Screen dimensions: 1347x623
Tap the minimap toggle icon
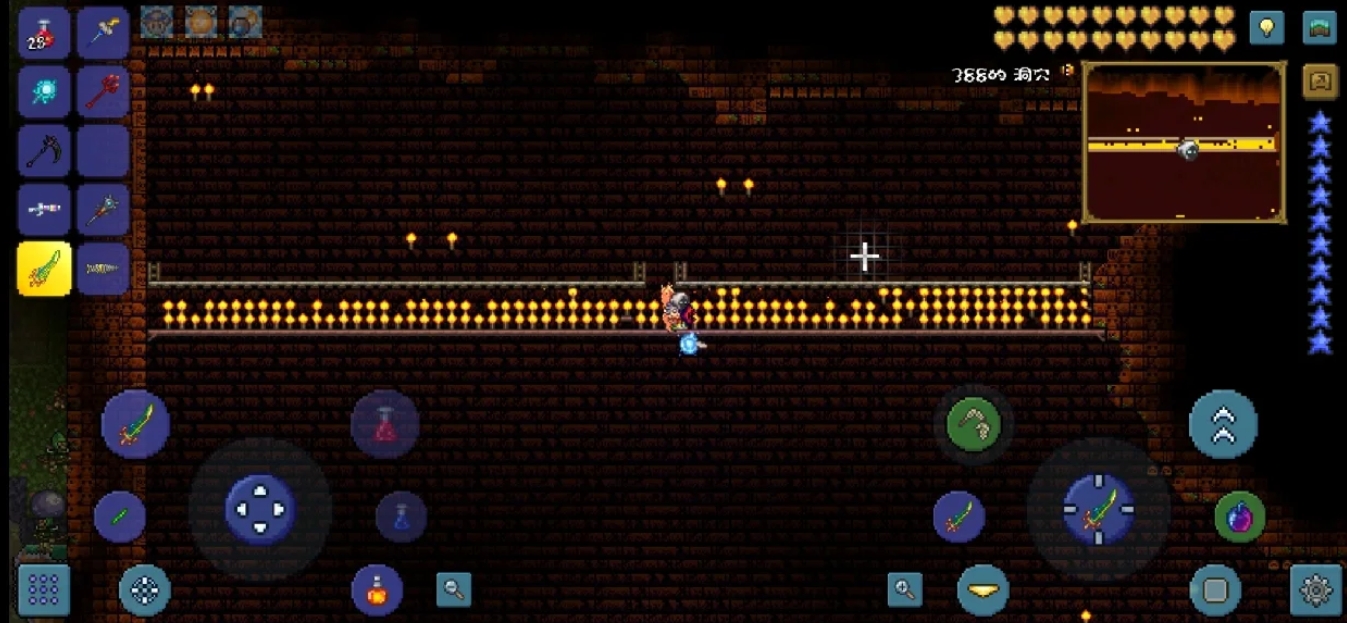coord(1320,80)
